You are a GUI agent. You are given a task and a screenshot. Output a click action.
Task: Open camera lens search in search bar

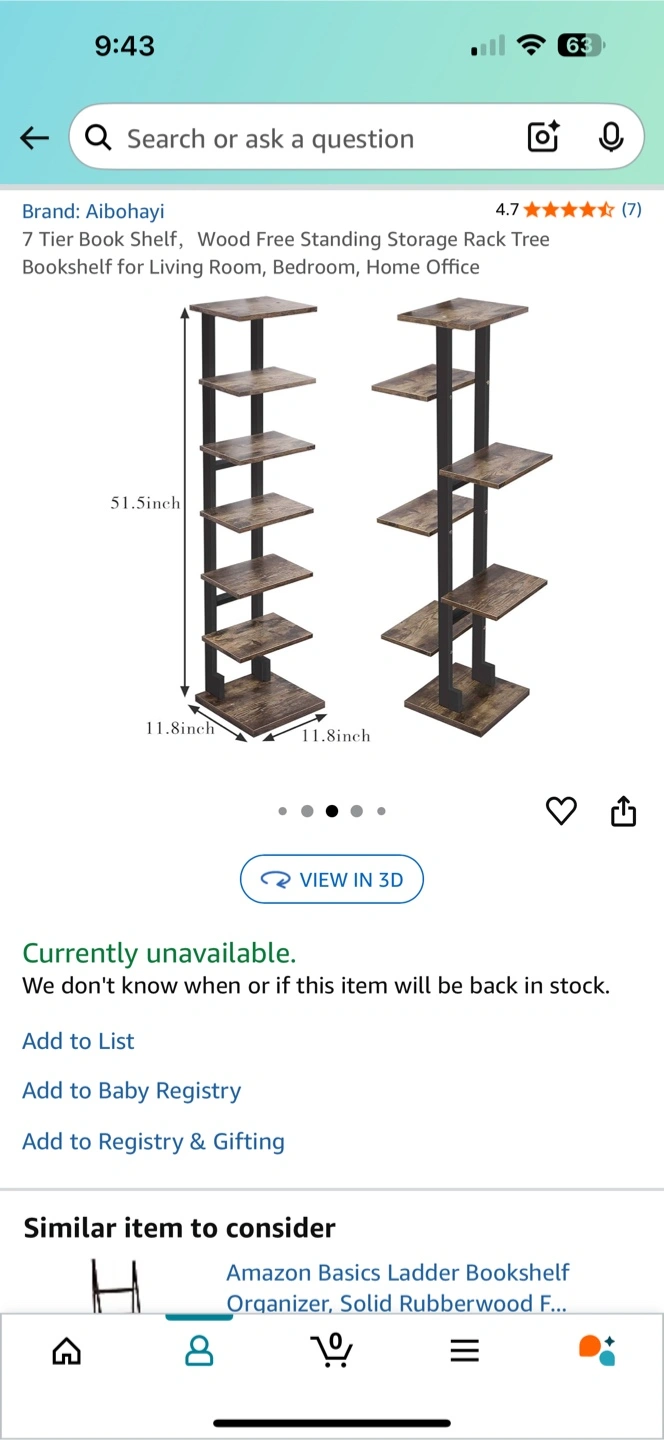coord(543,138)
